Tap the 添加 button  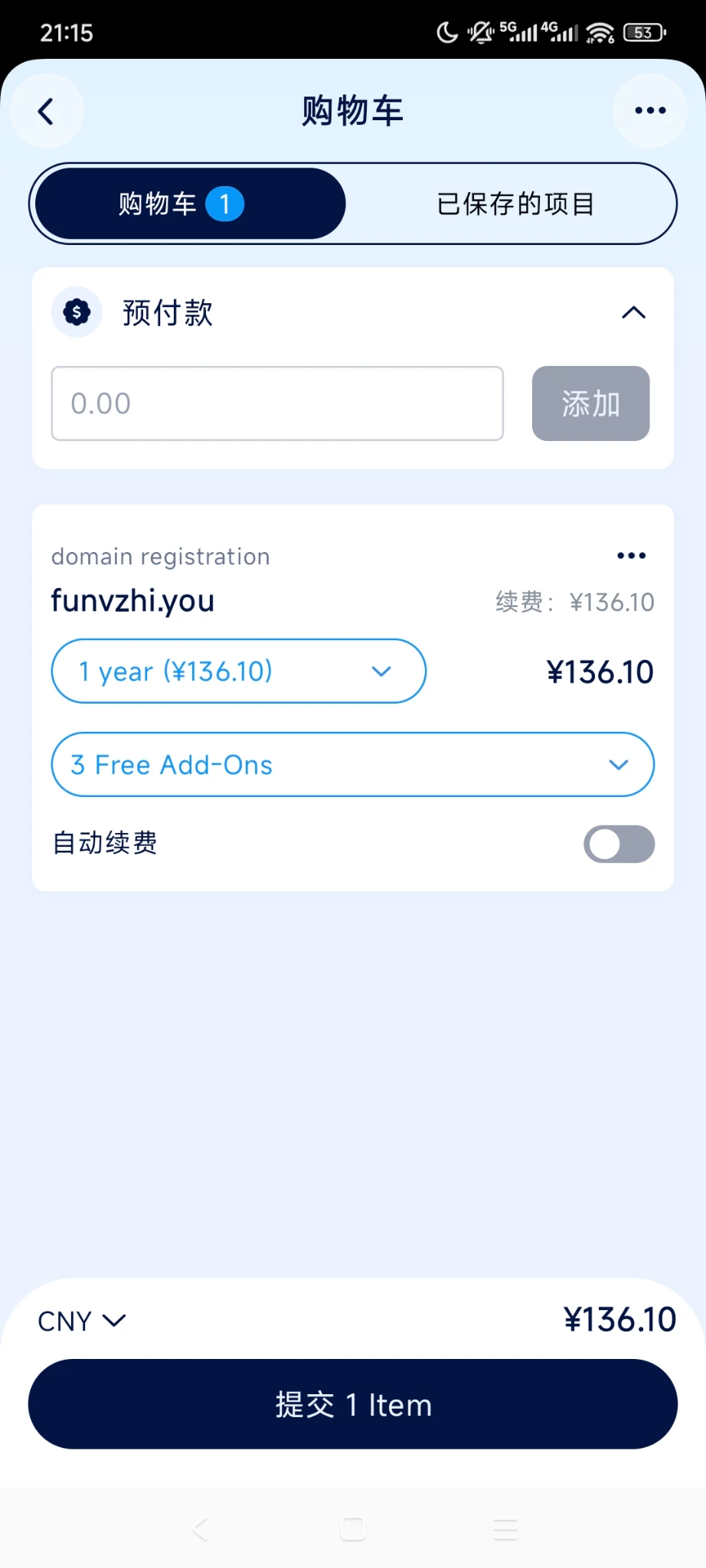tap(590, 403)
